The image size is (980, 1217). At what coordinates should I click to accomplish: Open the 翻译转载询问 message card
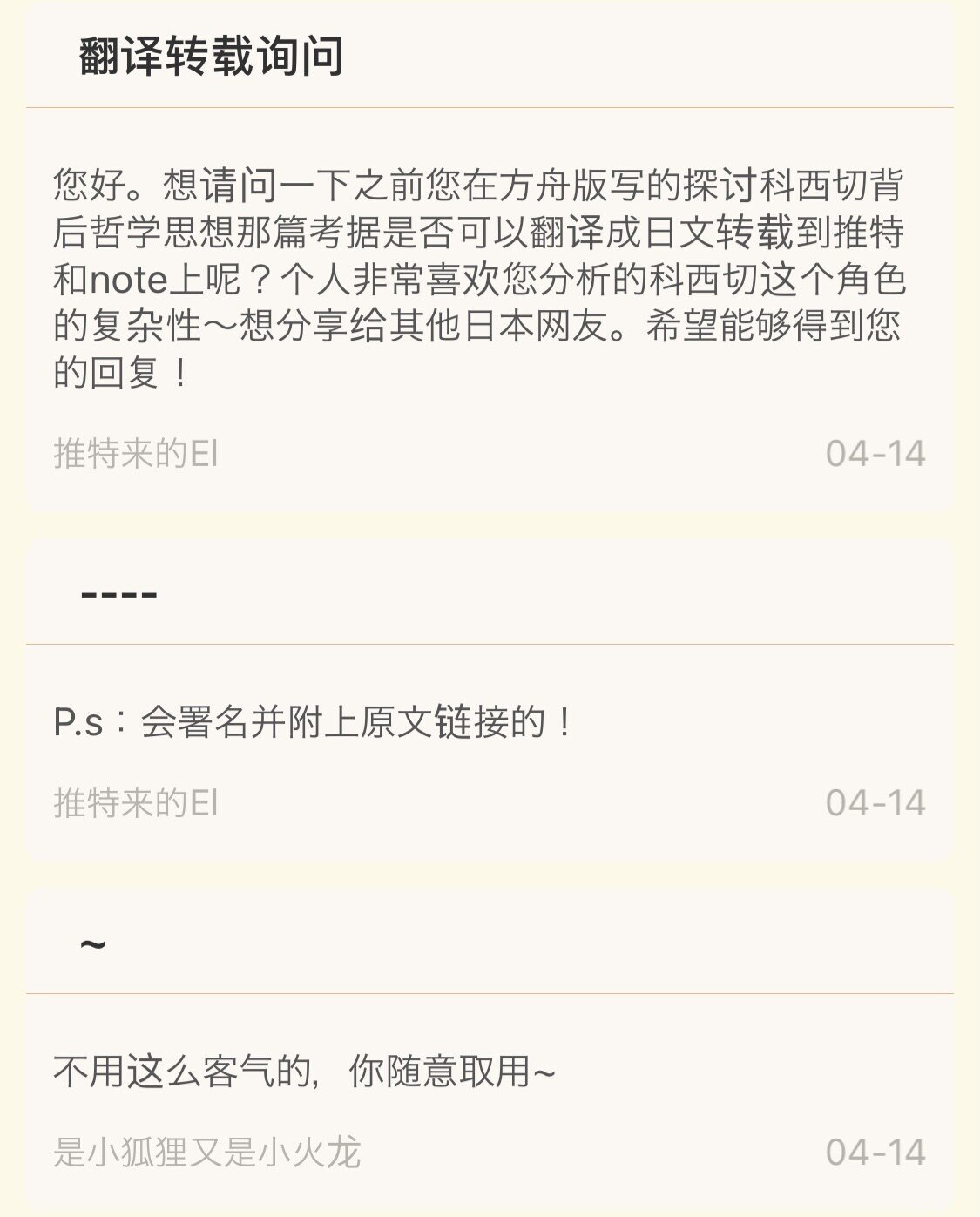479,279
